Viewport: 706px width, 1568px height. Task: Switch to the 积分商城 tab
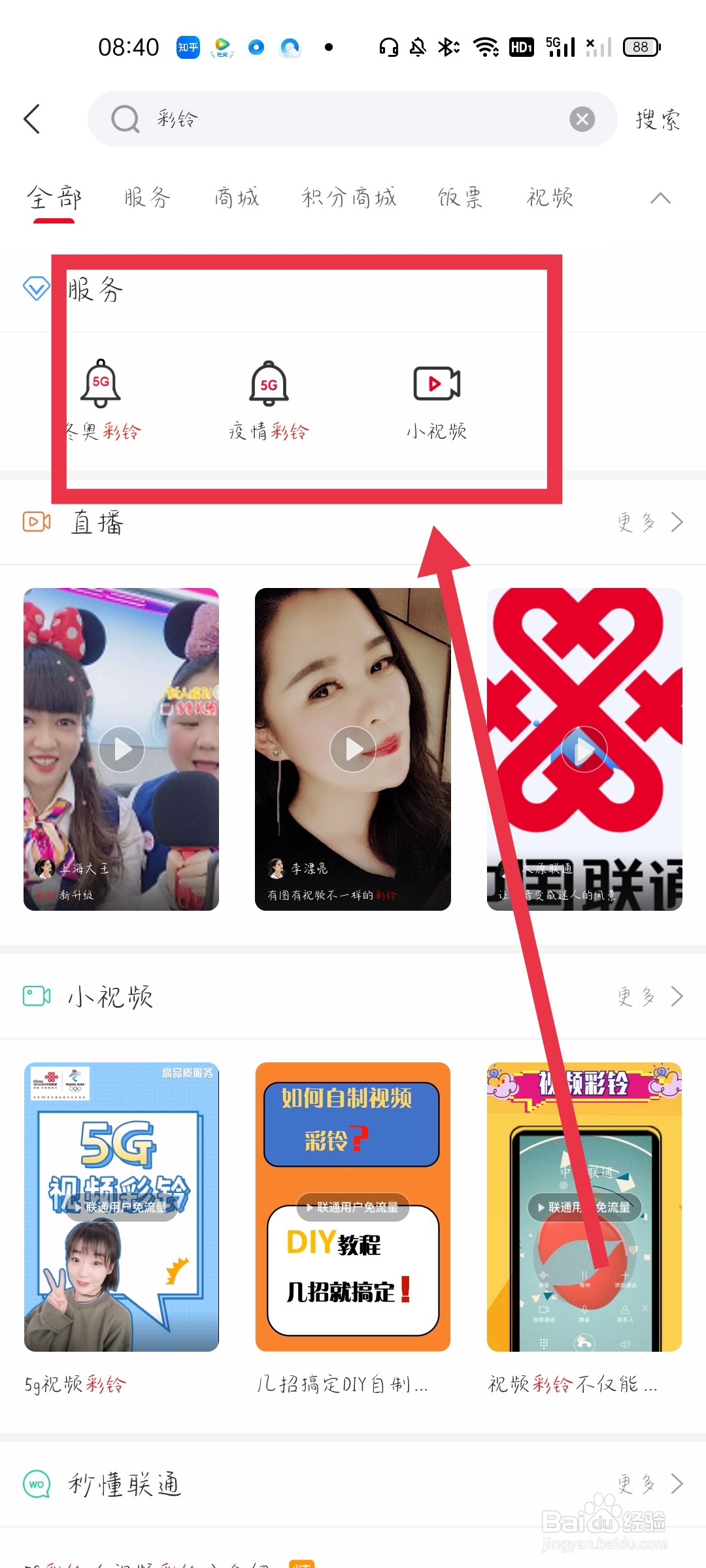(349, 198)
